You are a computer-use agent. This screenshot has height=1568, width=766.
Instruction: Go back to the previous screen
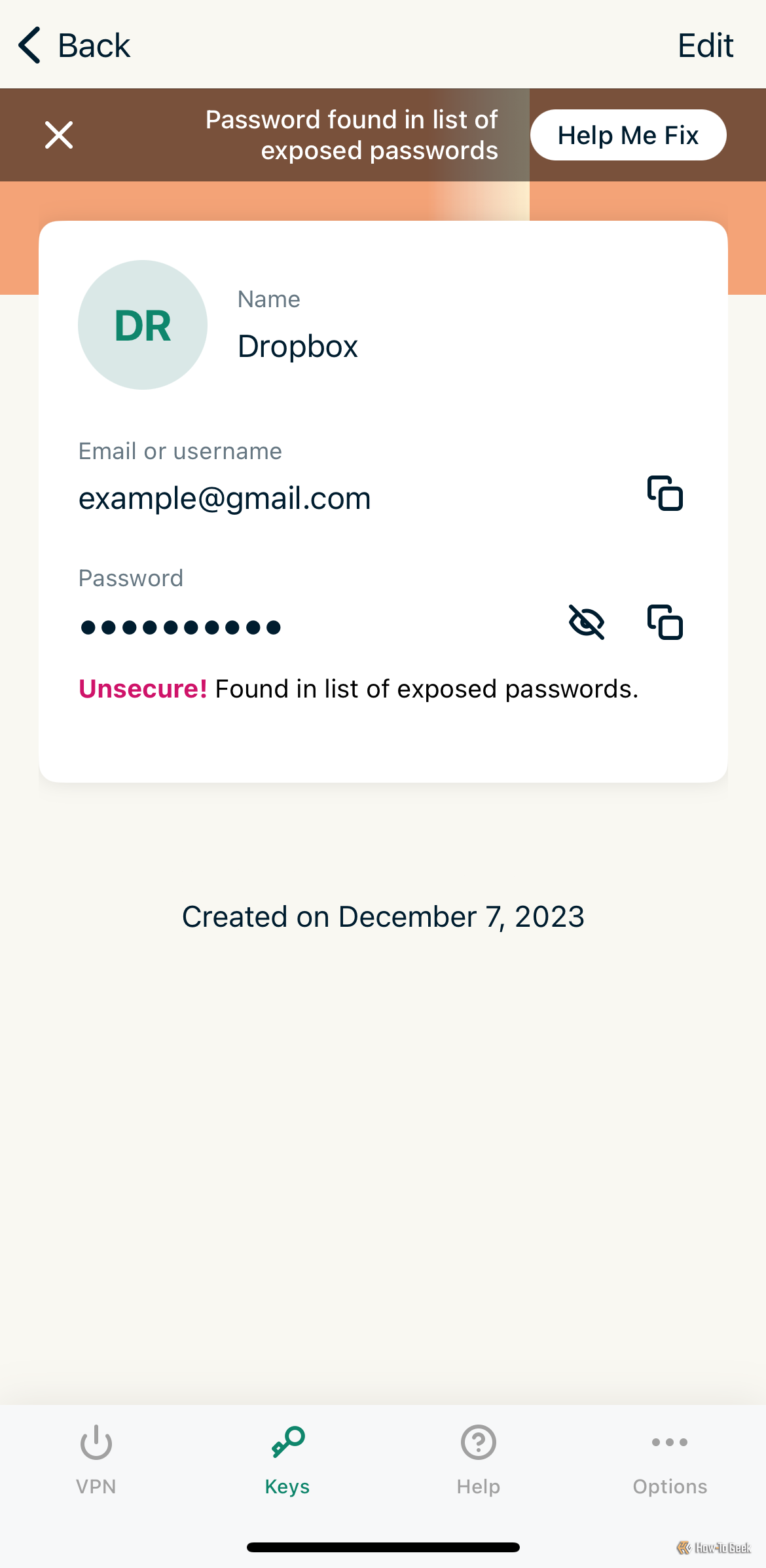click(74, 45)
